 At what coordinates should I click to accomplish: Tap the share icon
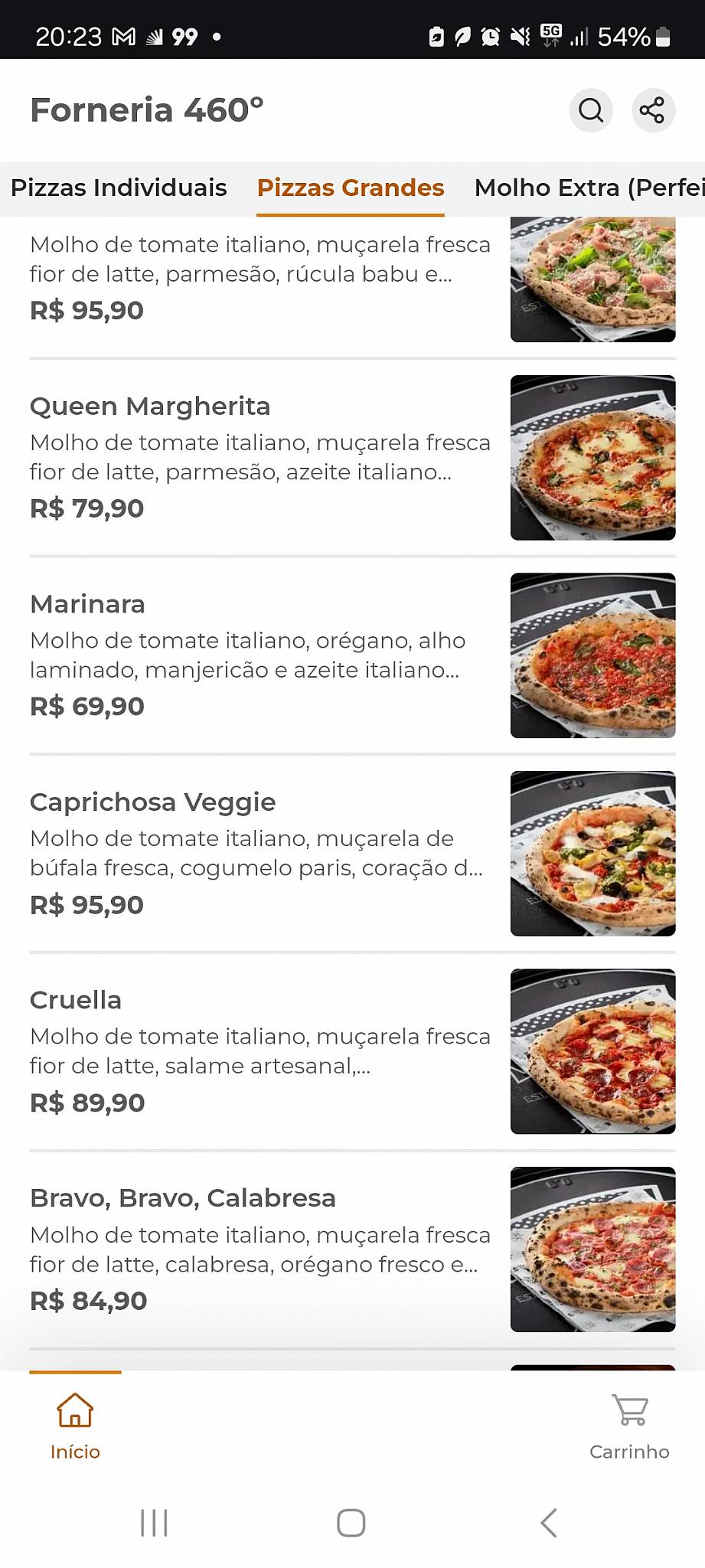pos(654,110)
